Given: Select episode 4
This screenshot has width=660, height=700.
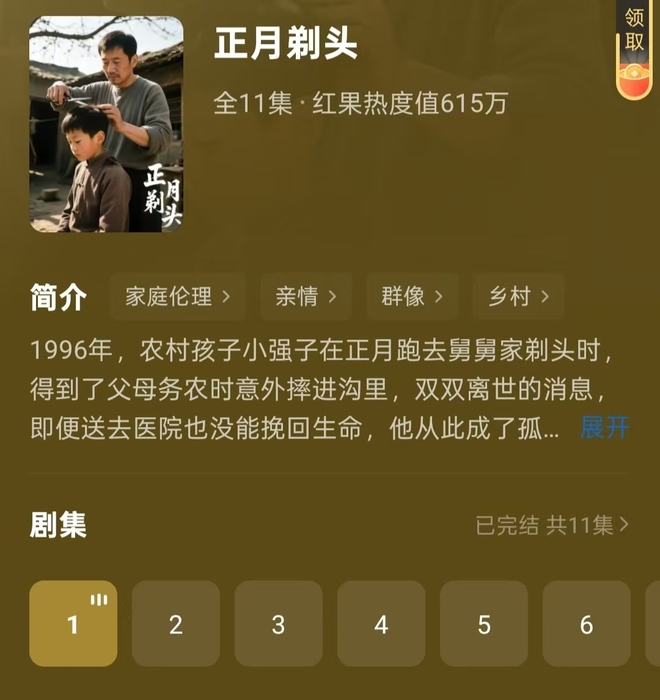Looking at the screenshot, I should coord(381,624).
